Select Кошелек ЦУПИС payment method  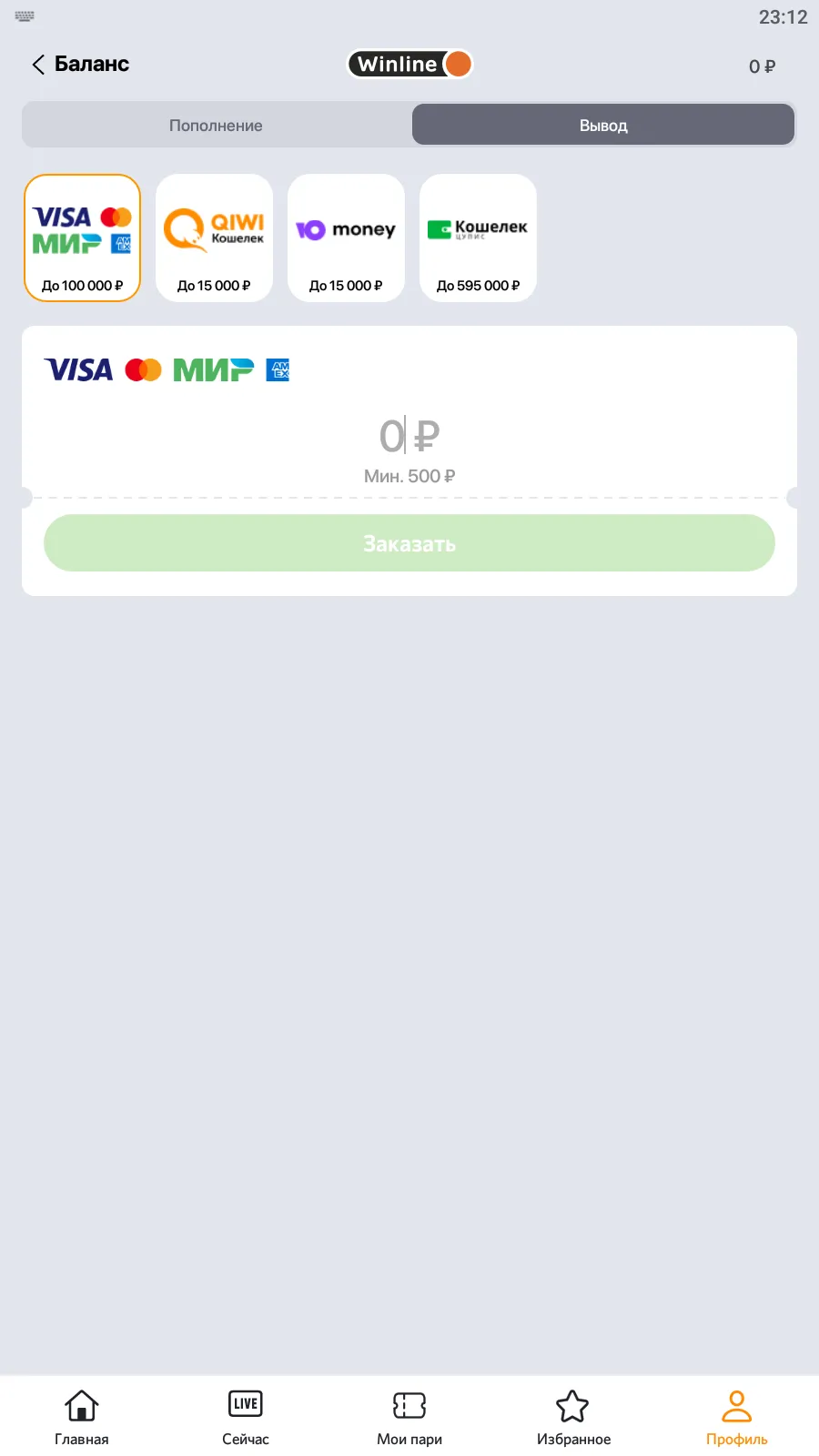(x=478, y=238)
